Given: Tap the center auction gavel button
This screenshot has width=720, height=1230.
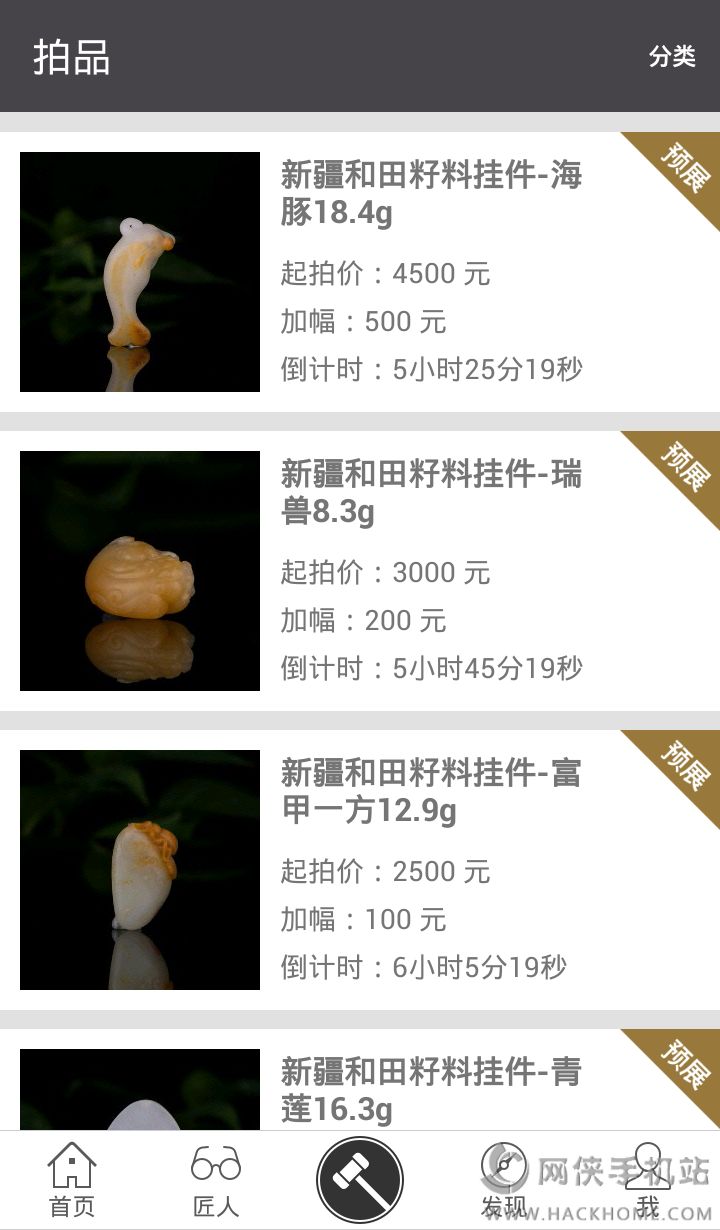Looking at the screenshot, I should point(360,1180).
